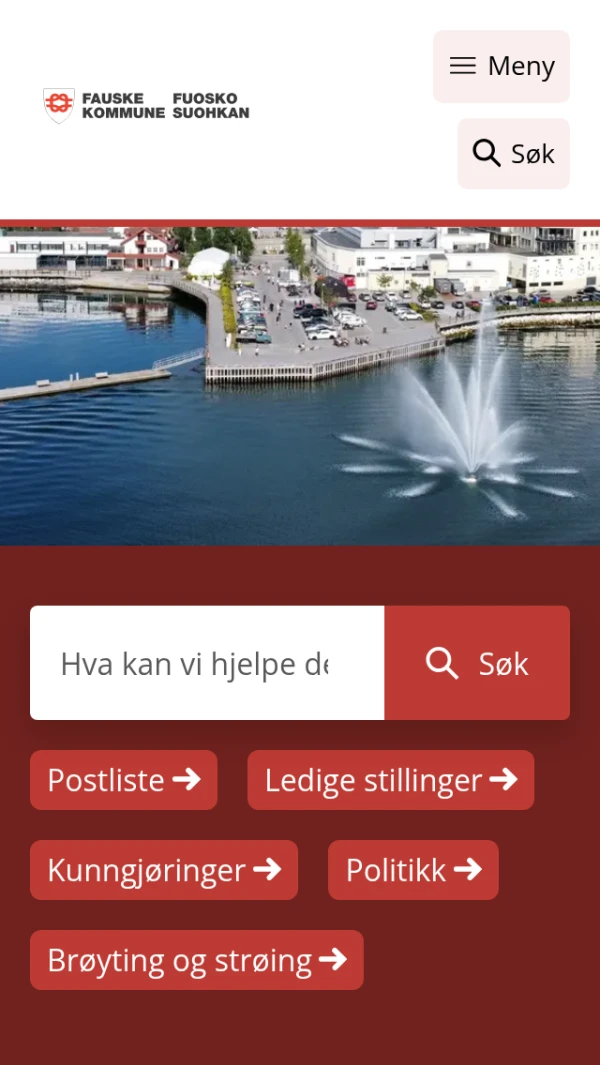
Task: Submit search with the red Søk button
Action: (477, 663)
